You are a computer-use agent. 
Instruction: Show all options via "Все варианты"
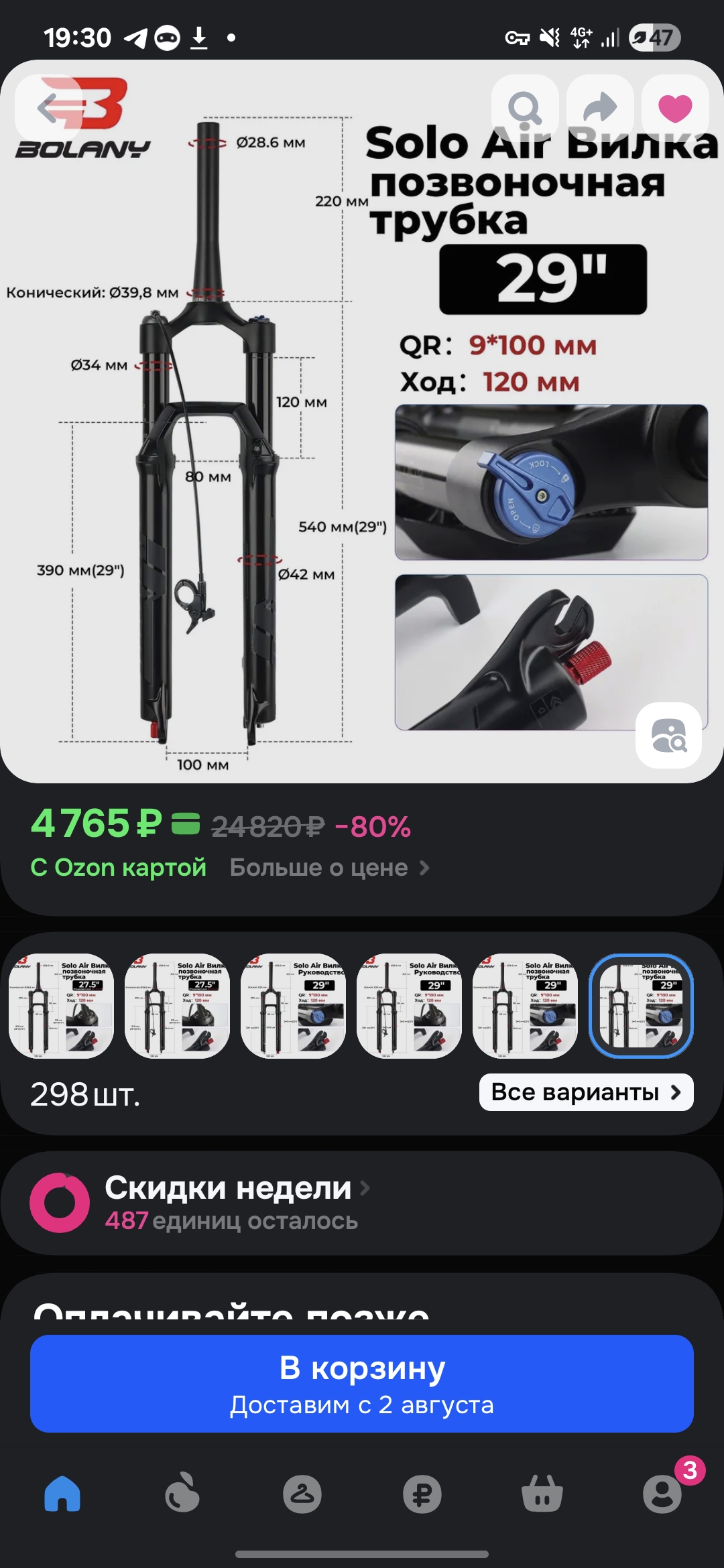click(x=587, y=1092)
